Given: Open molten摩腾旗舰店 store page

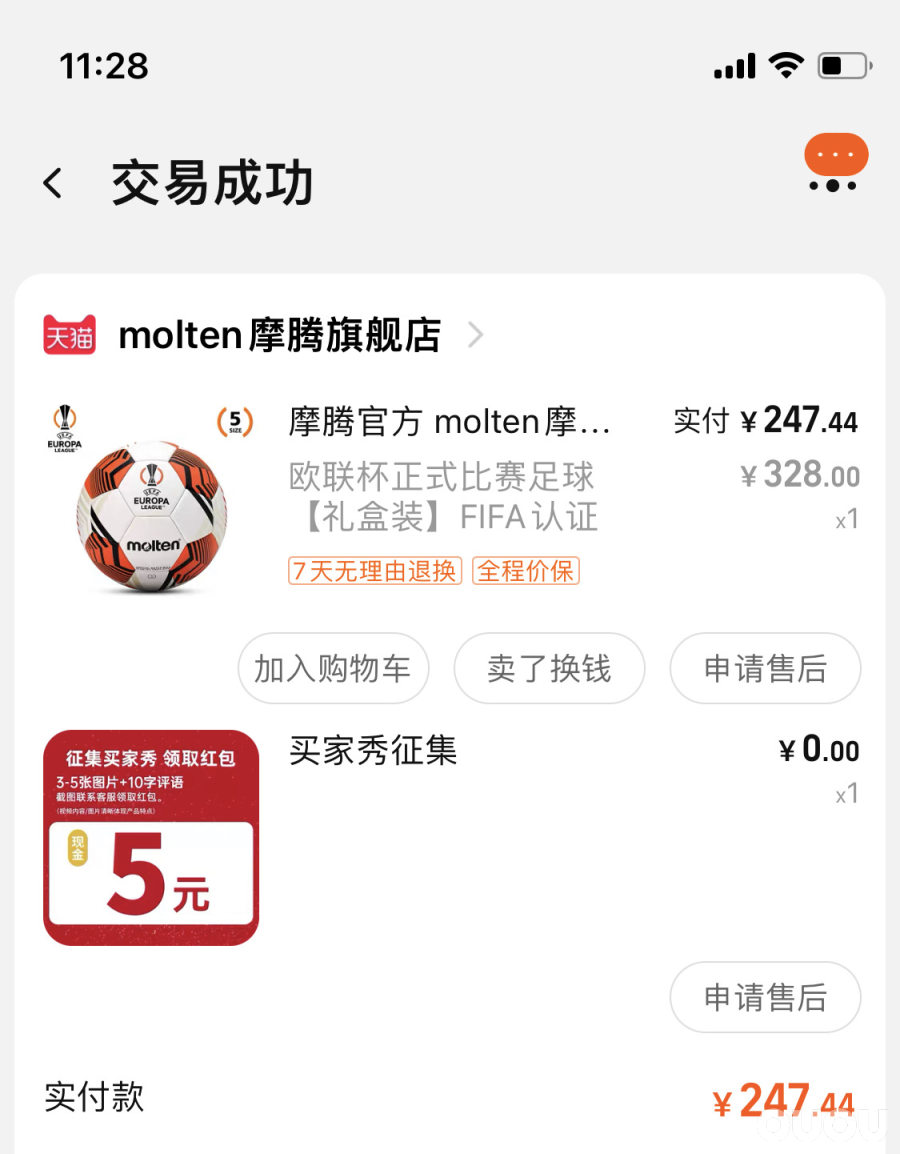Looking at the screenshot, I should click(280, 336).
